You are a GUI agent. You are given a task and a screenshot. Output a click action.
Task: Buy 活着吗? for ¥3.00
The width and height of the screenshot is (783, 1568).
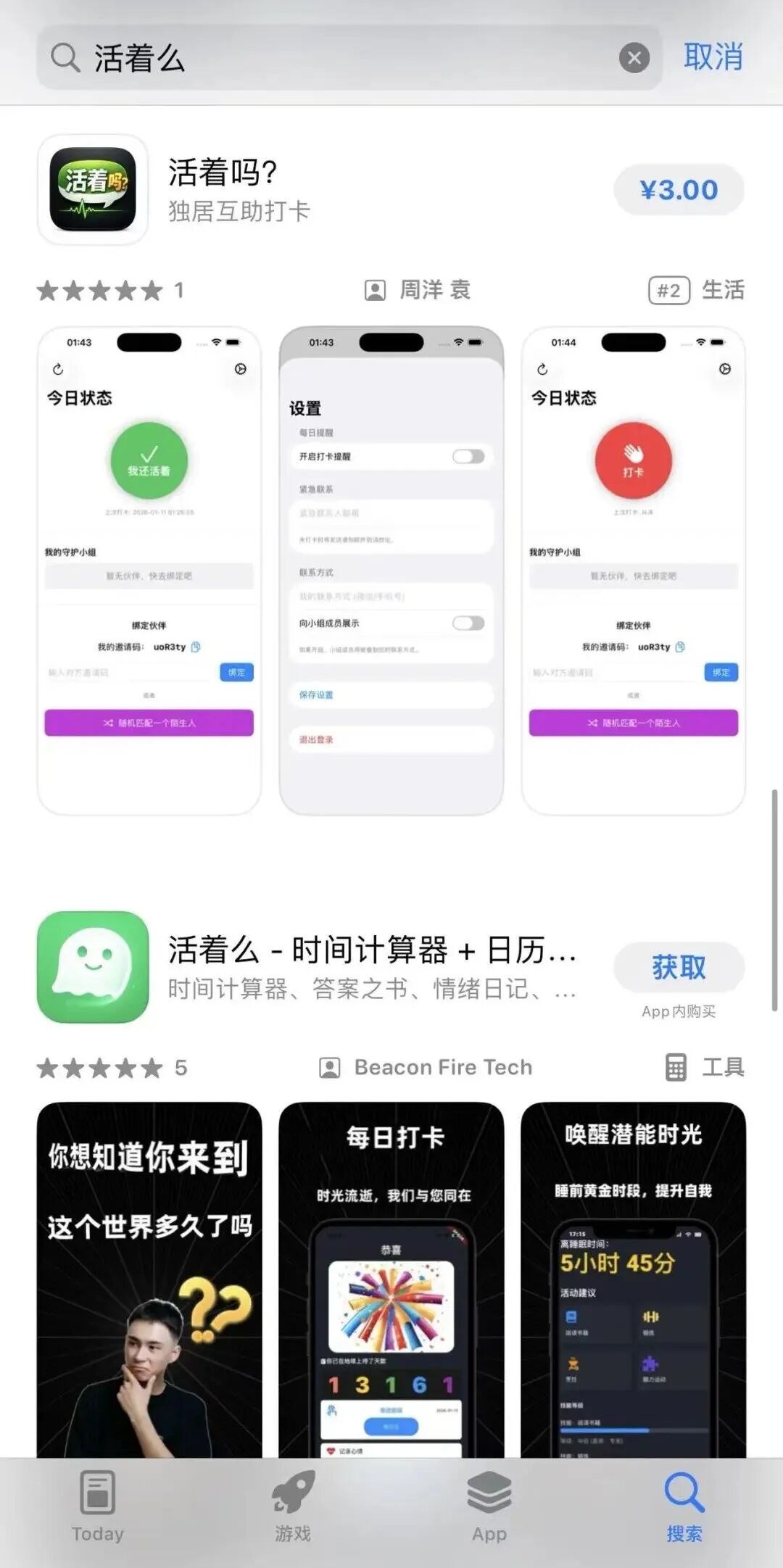coord(679,190)
